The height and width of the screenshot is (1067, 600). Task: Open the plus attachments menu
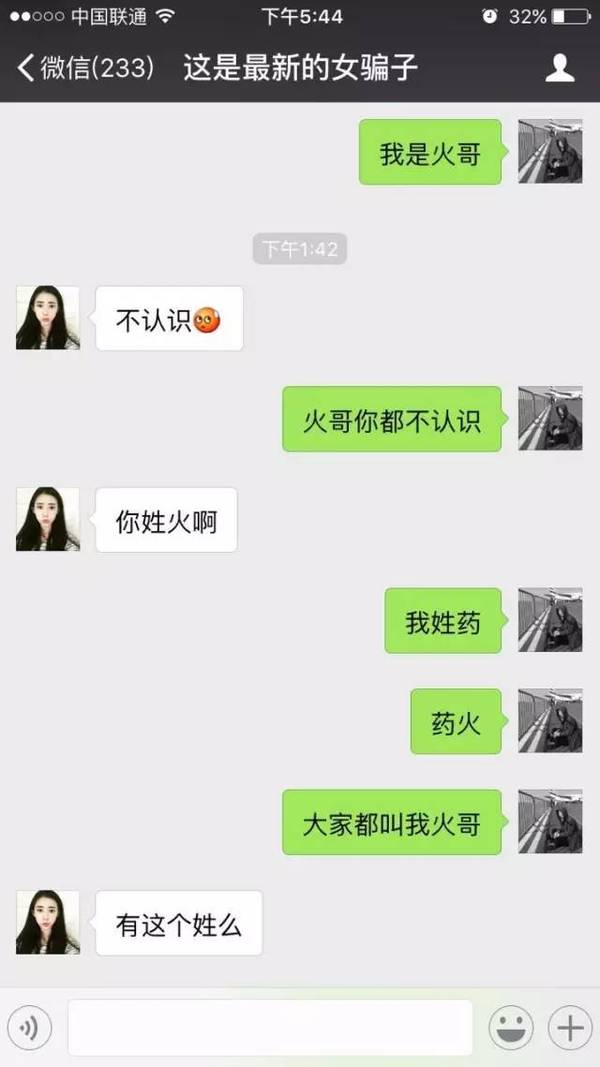pos(570,1028)
